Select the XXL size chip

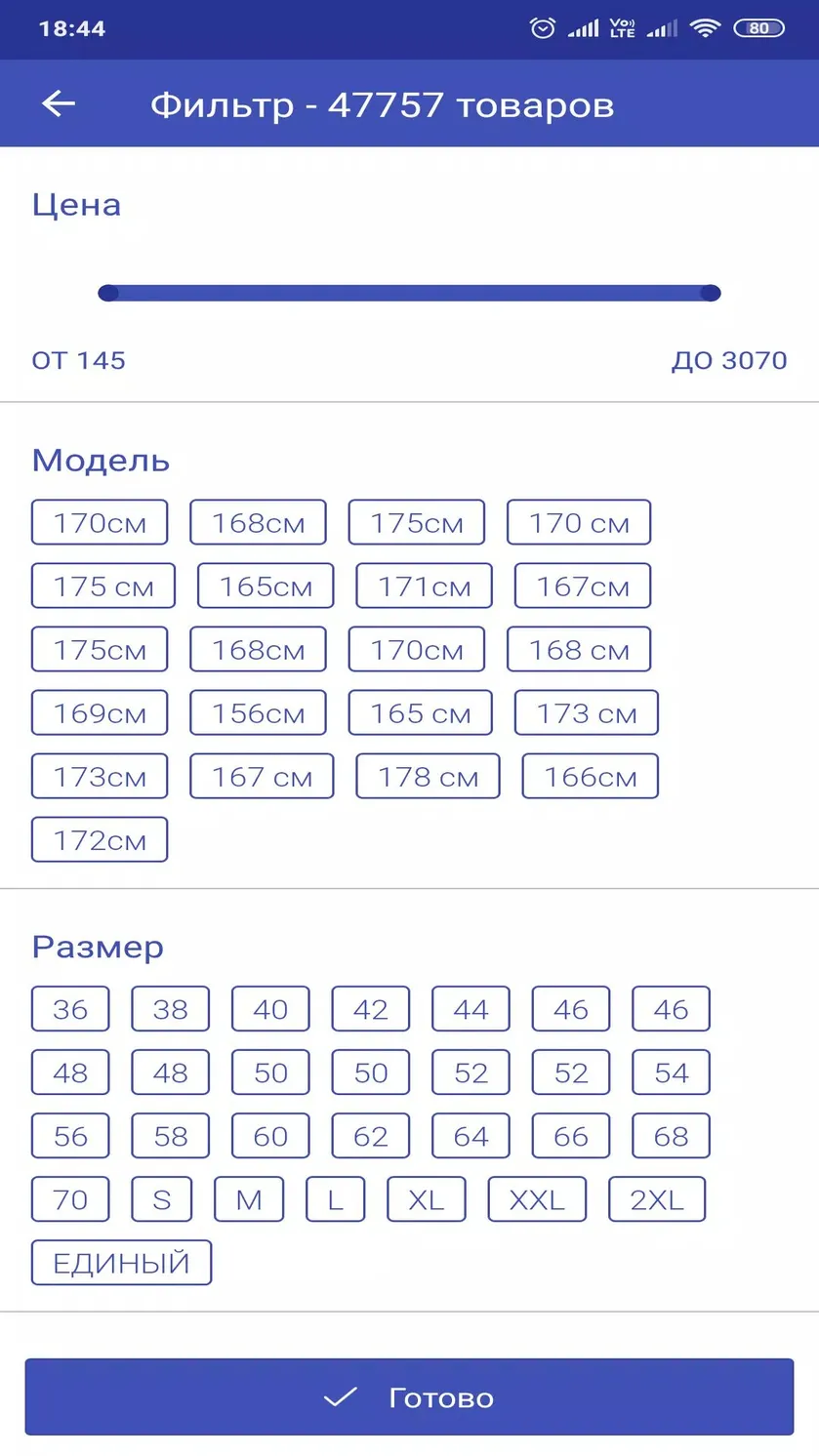tap(537, 1199)
